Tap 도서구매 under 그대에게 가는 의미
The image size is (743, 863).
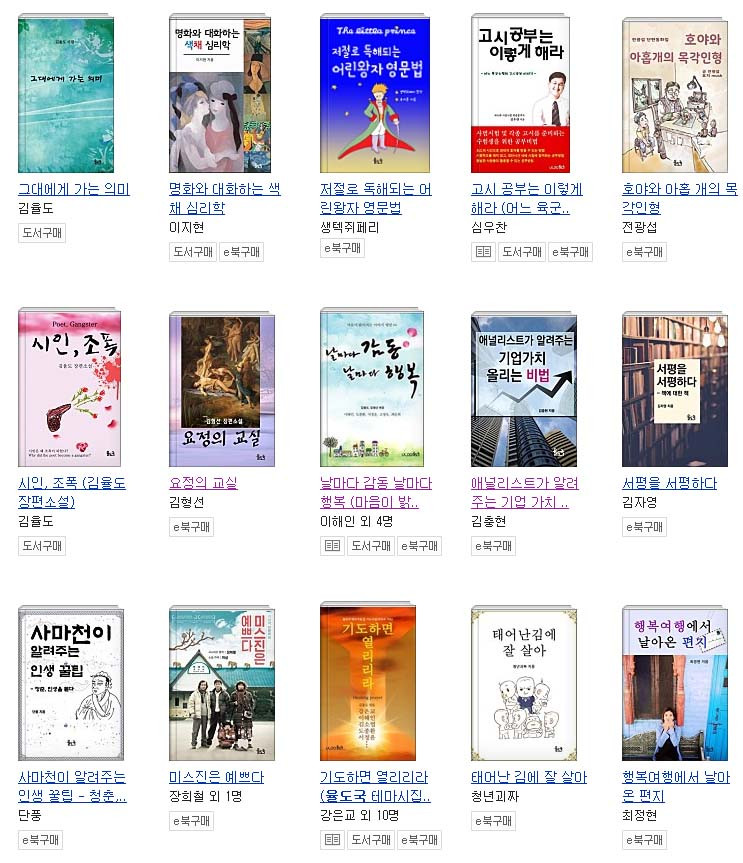(42, 233)
